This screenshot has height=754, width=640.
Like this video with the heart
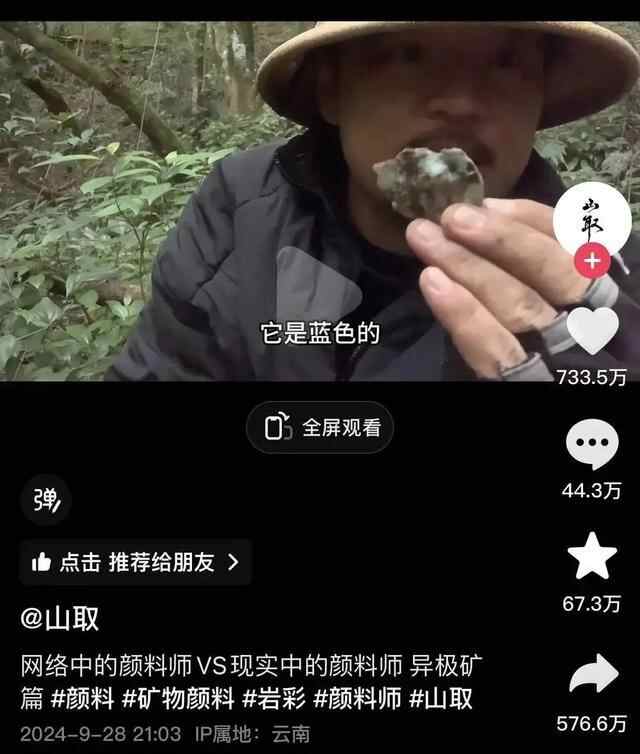[x=592, y=331]
